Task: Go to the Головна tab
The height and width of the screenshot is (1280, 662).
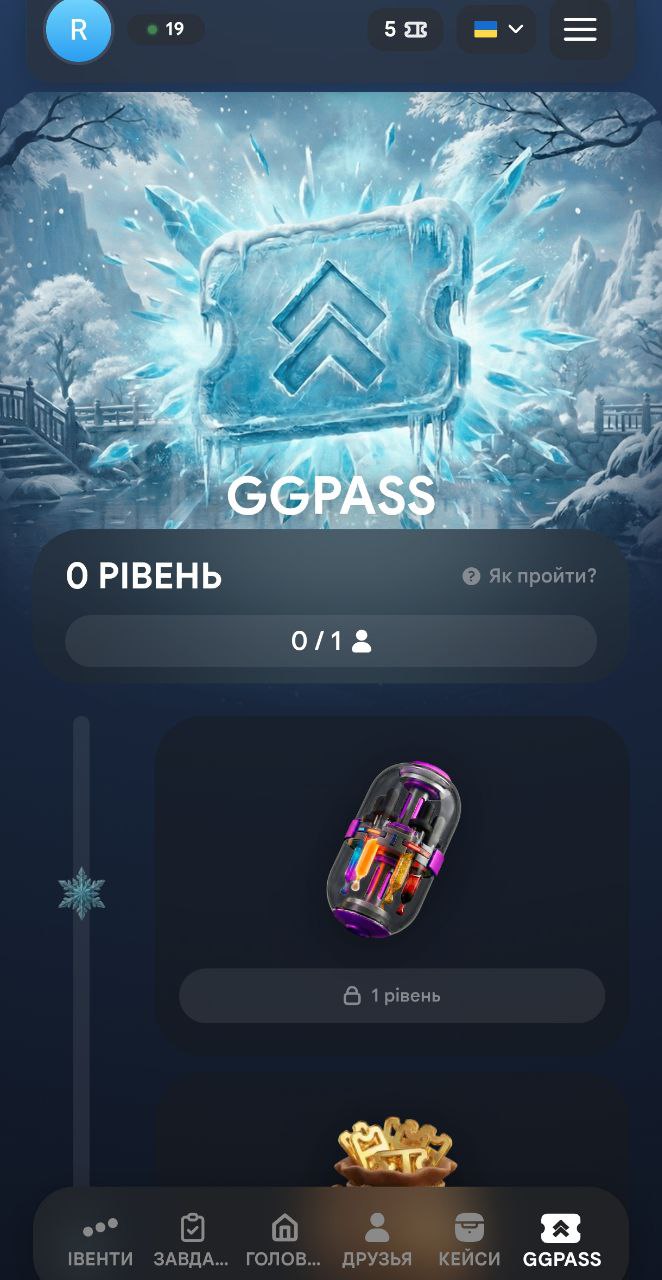Action: coord(284,1241)
